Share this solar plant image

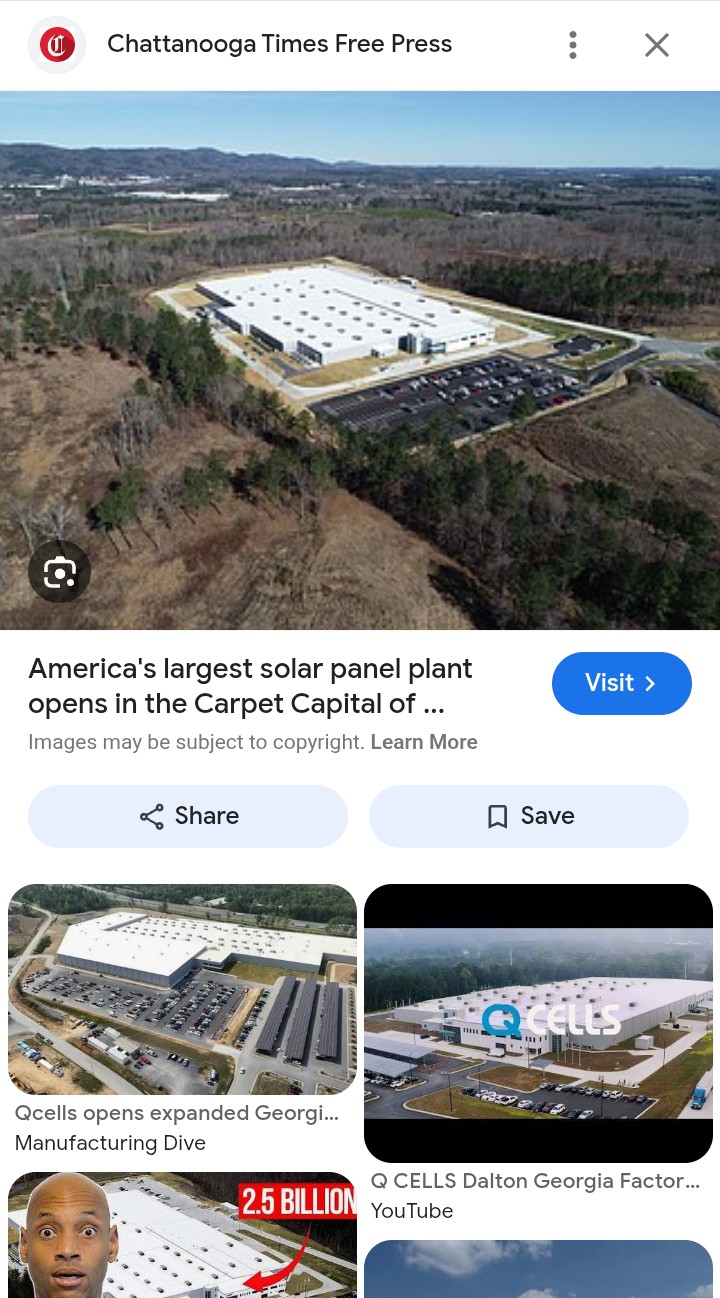pyautogui.click(x=188, y=816)
